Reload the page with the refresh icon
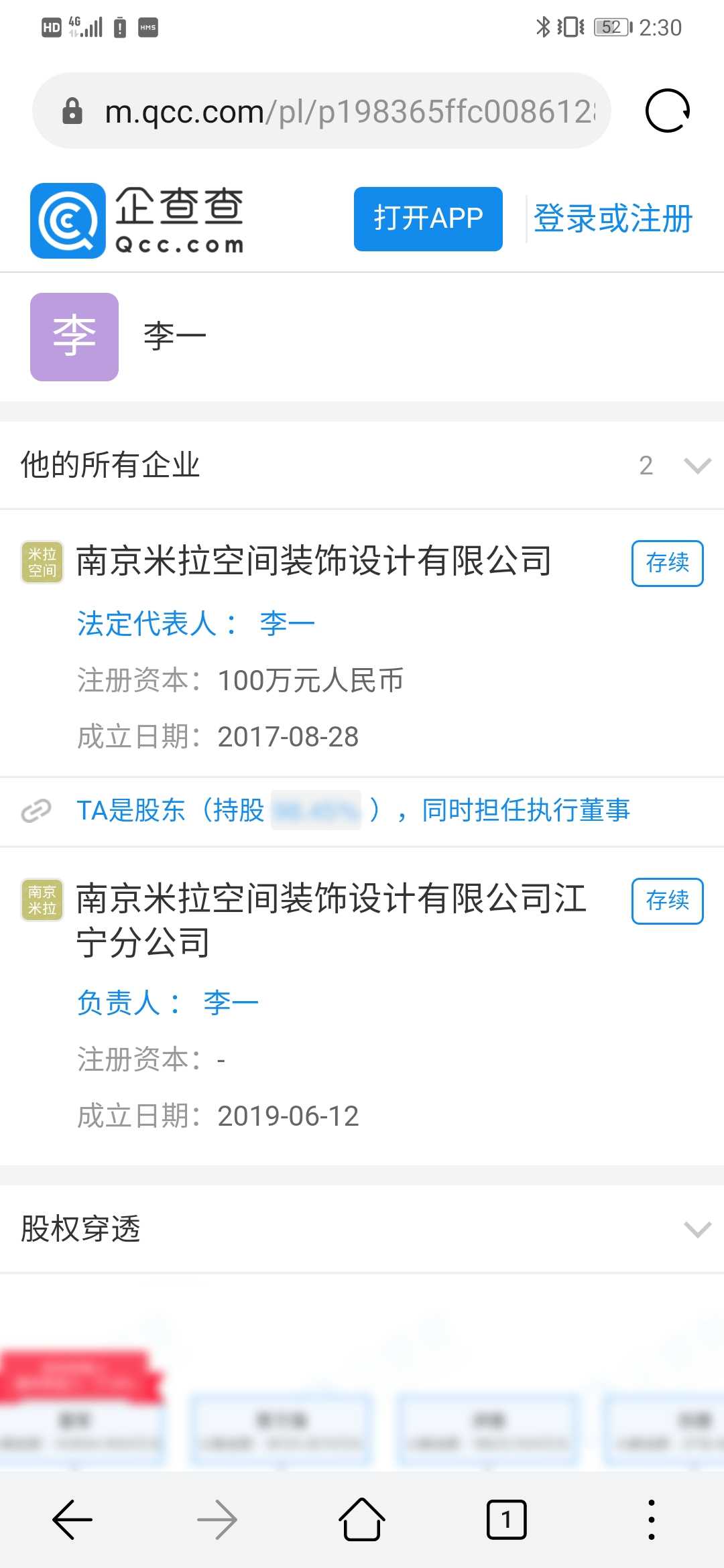This screenshot has height=1568, width=724. tap(667, 111)
